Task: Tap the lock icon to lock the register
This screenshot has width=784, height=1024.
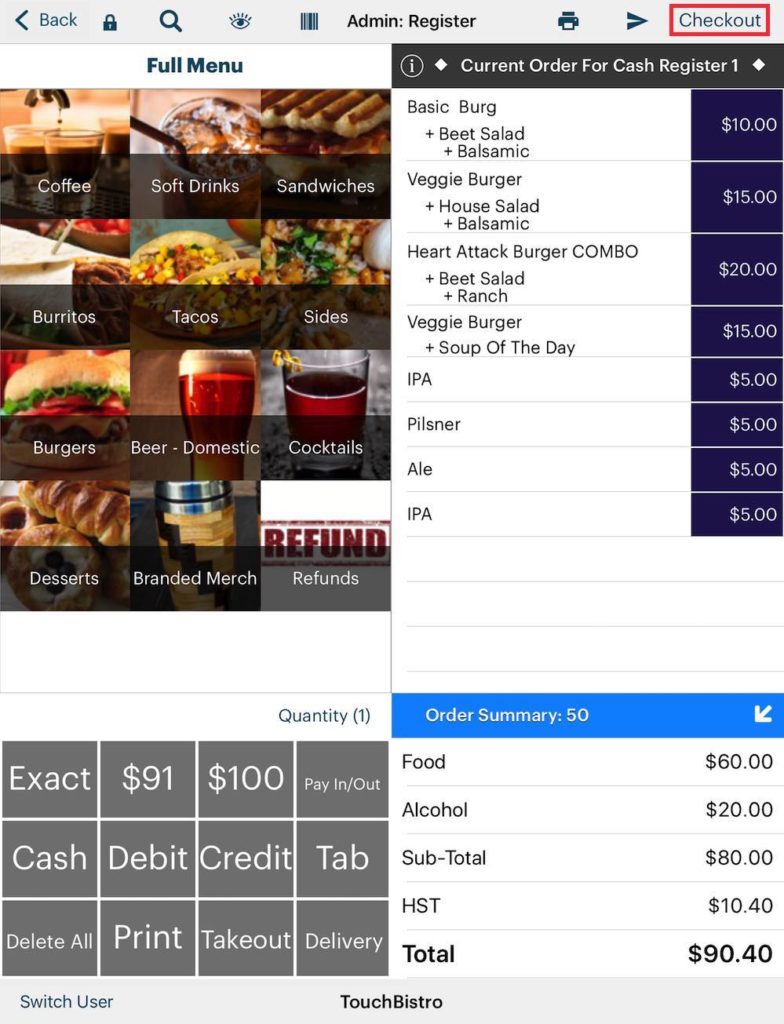Action: point(111,20)
